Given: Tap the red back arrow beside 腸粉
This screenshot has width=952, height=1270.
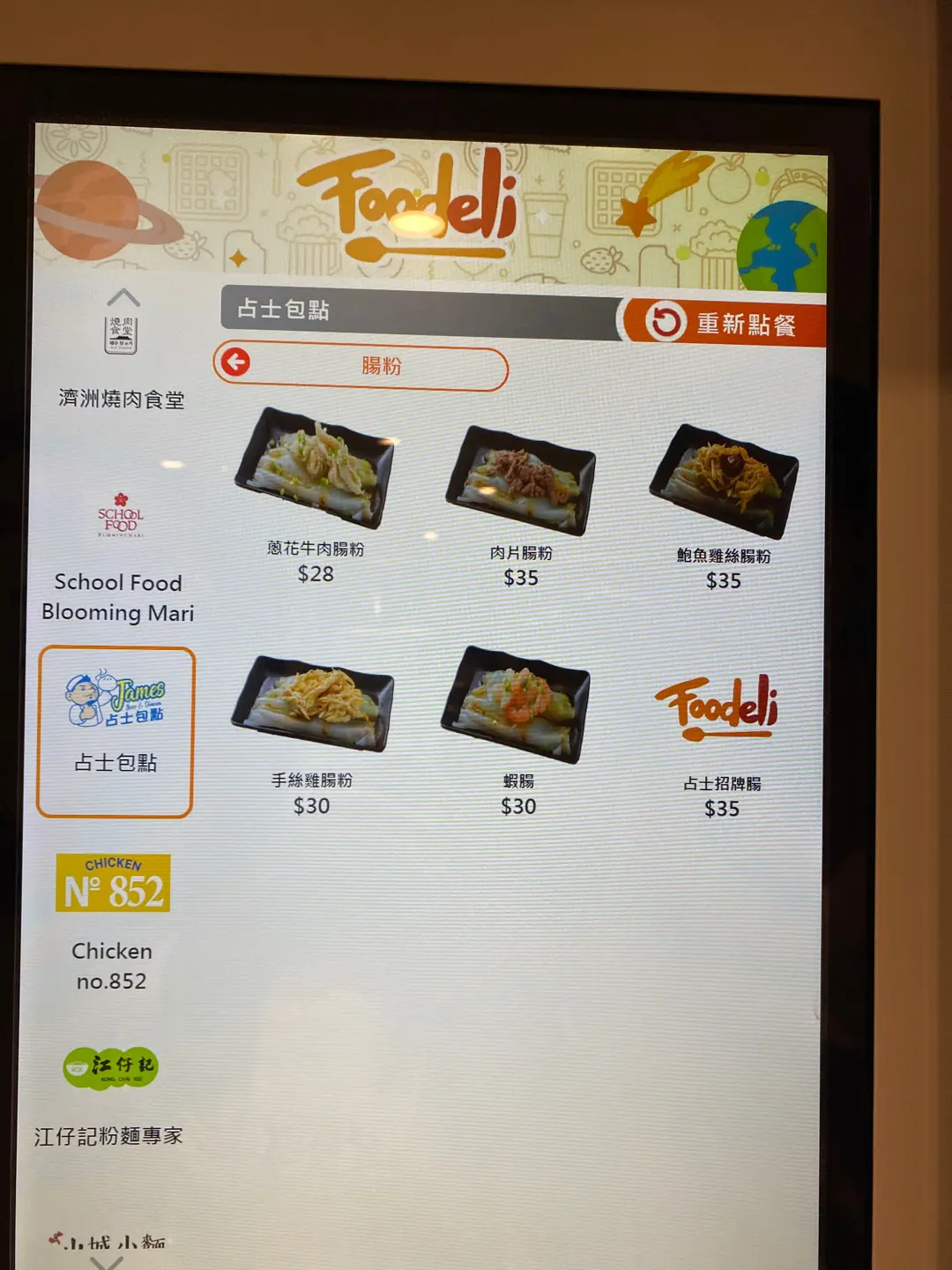Looking at the screenshot, I should [235, 362].
